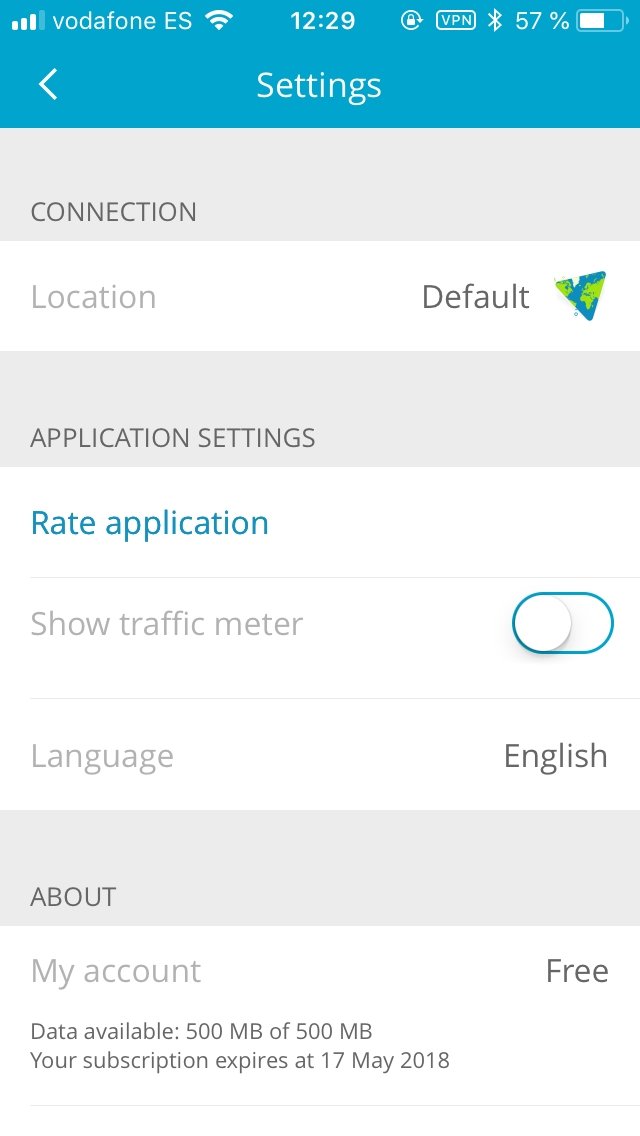Toggle the Show traffic meter switch

point(562,623)
